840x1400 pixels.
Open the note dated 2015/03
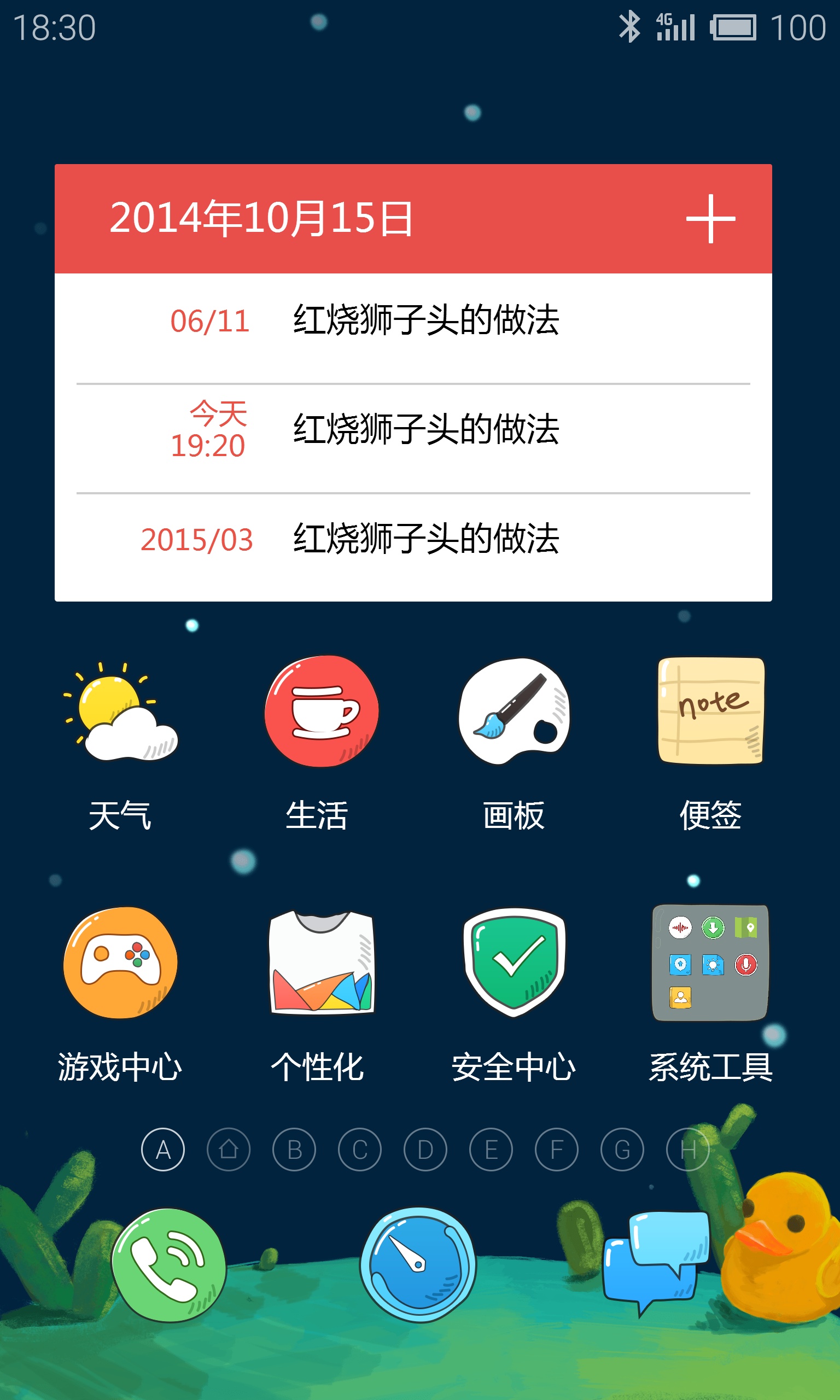(x=413, y=547)
